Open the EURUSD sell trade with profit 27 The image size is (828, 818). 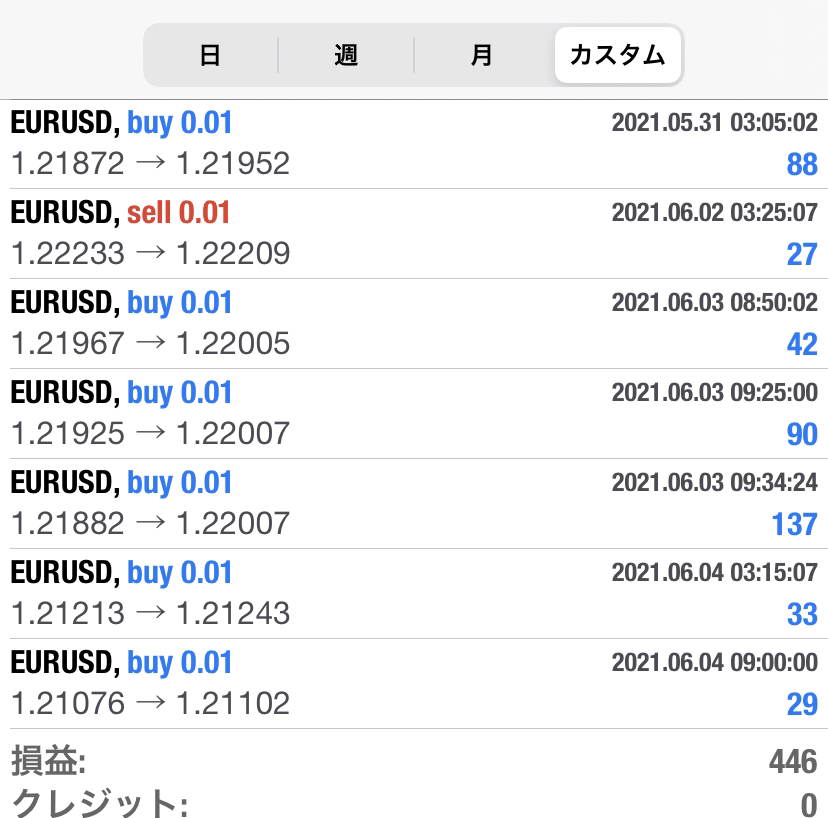click(414, 233)
